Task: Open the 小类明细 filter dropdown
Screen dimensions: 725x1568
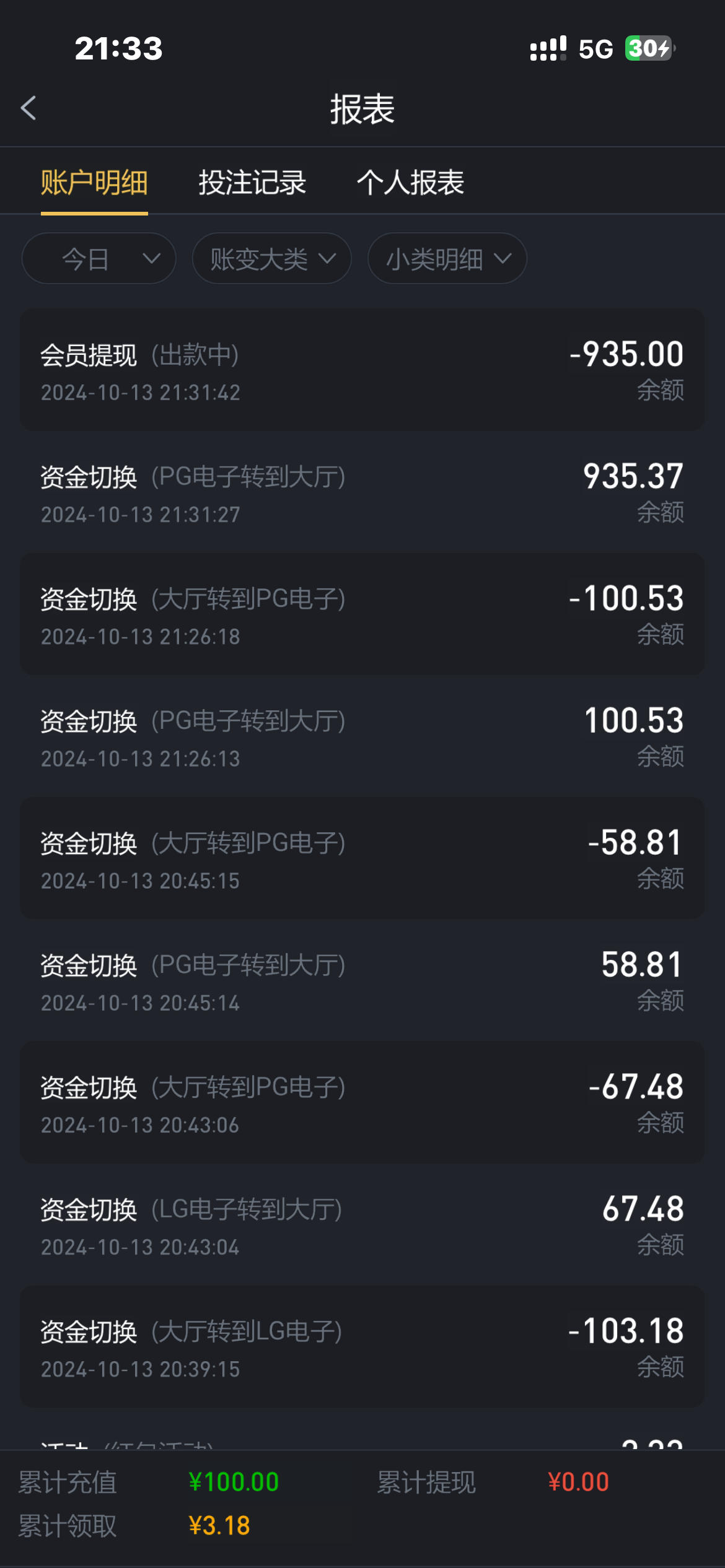Action: 447,258
